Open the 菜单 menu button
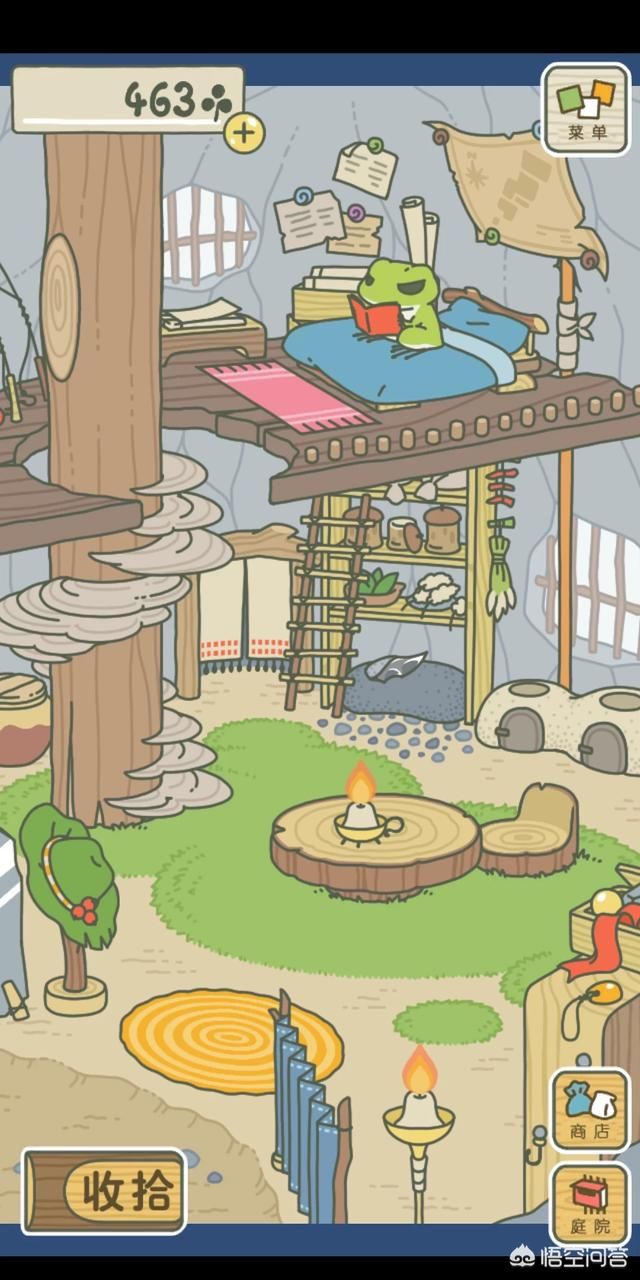The height and width of the screenshot is (1280, 640). pyautogui.click(x=586, y=109)
